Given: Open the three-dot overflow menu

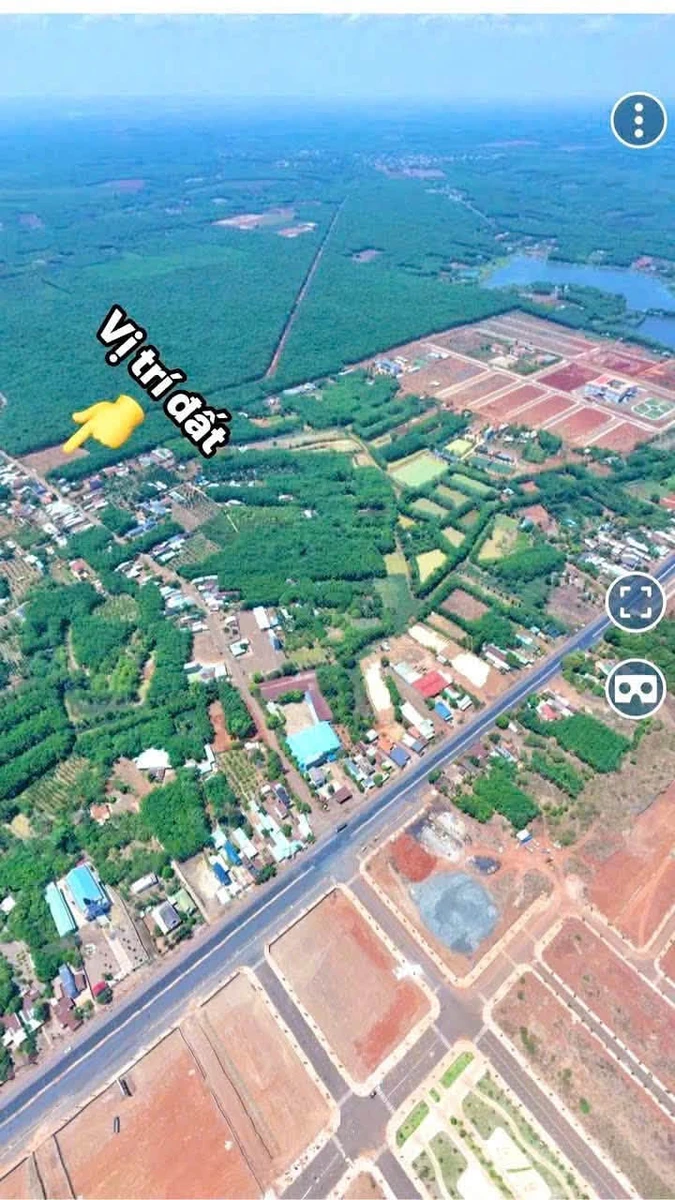Looking at the screenshot, I should 639,120.
